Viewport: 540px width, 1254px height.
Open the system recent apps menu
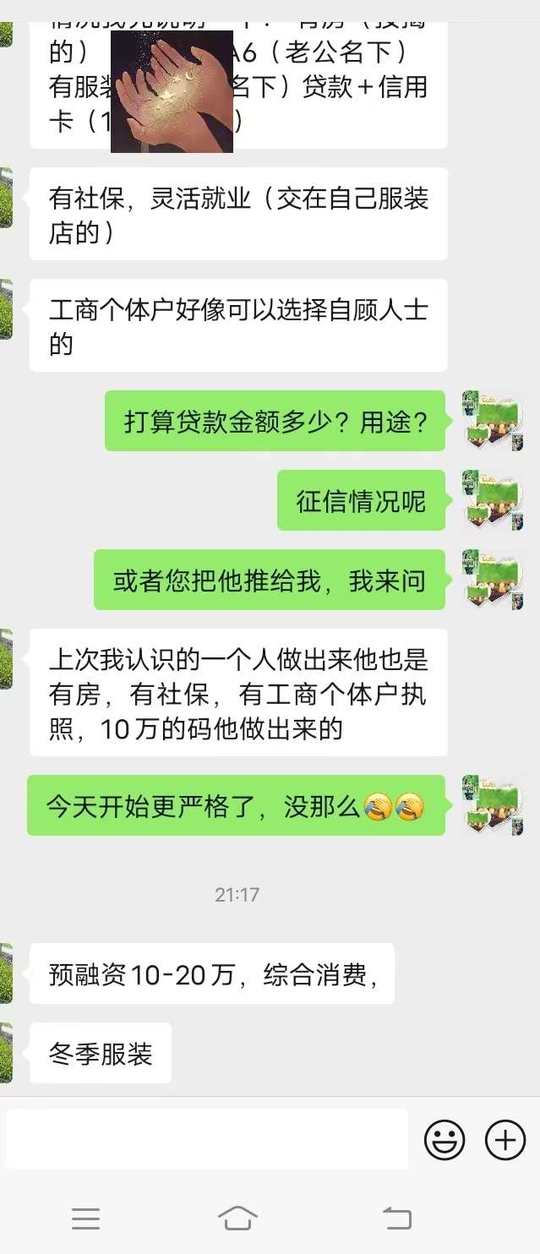point(86,1217)
